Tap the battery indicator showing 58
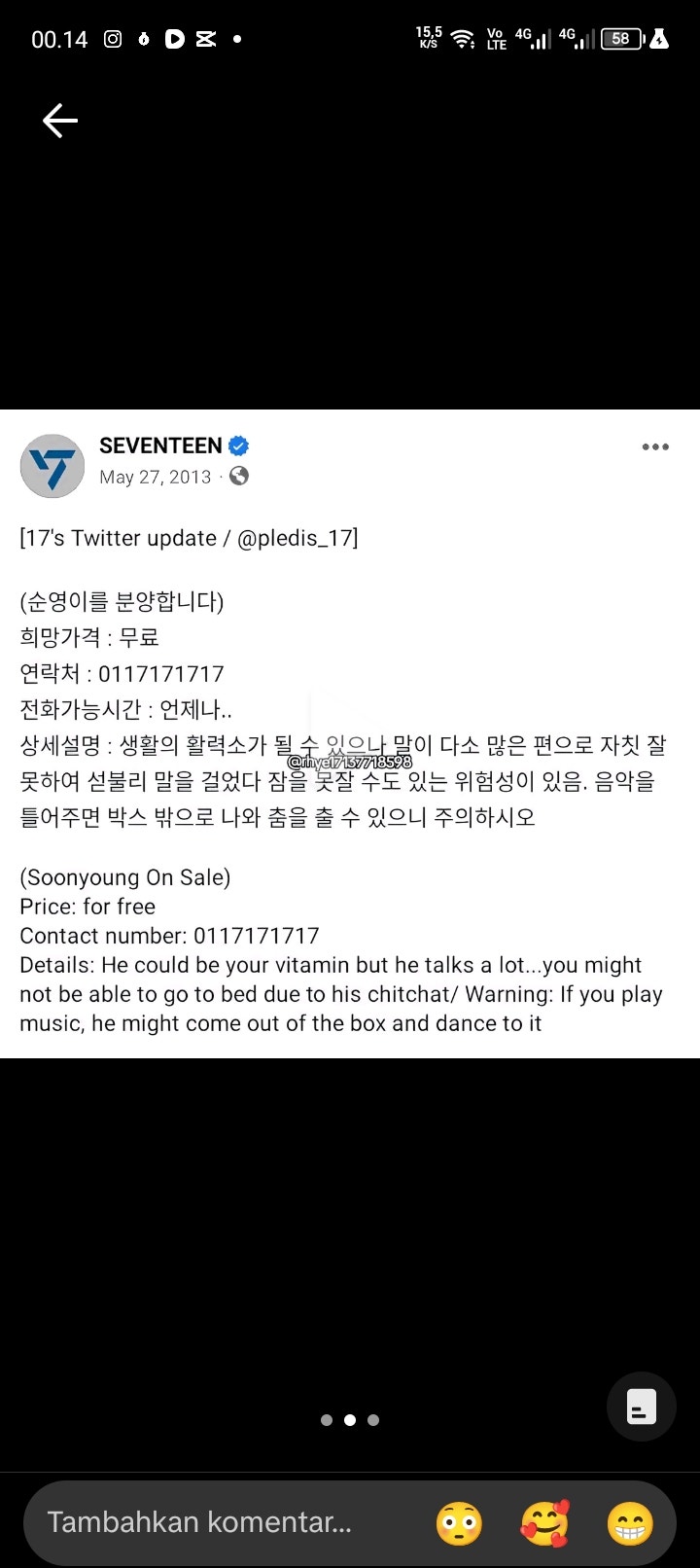 coord(619,39)
